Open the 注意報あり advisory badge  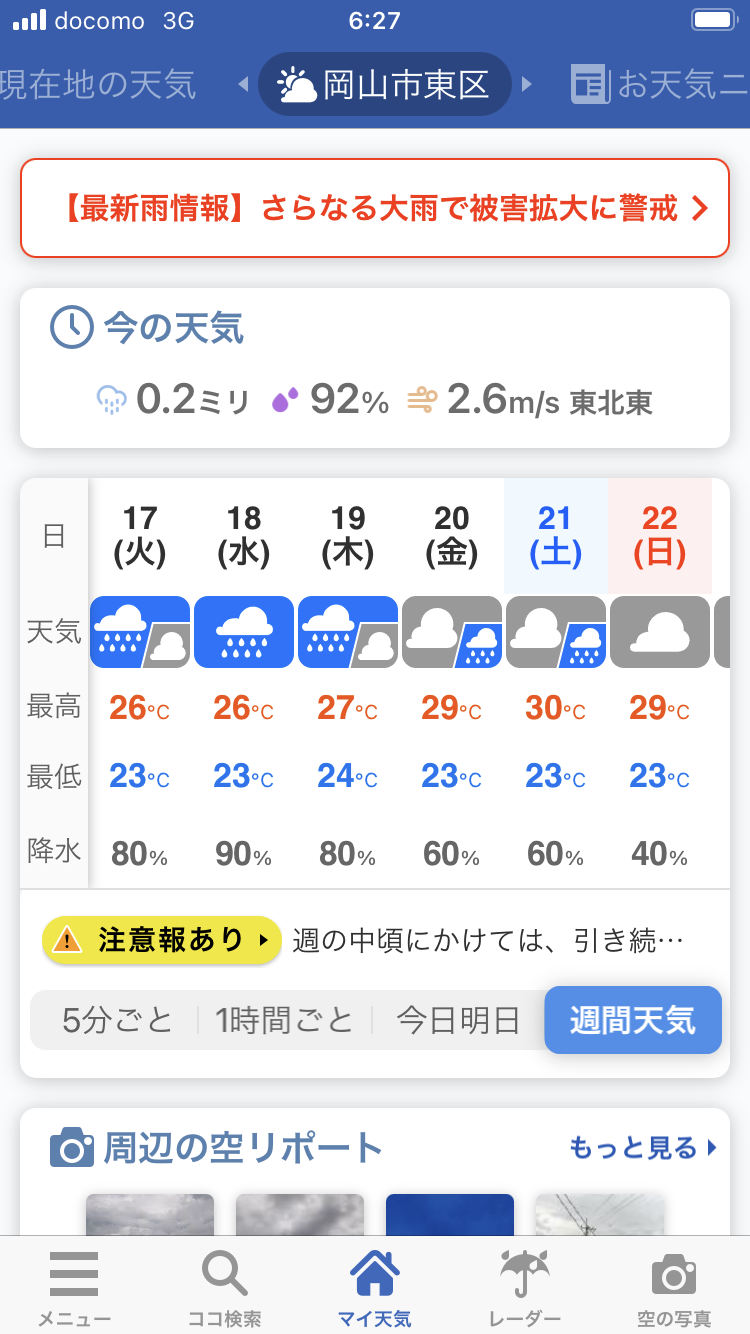click(x=161, y=940)
